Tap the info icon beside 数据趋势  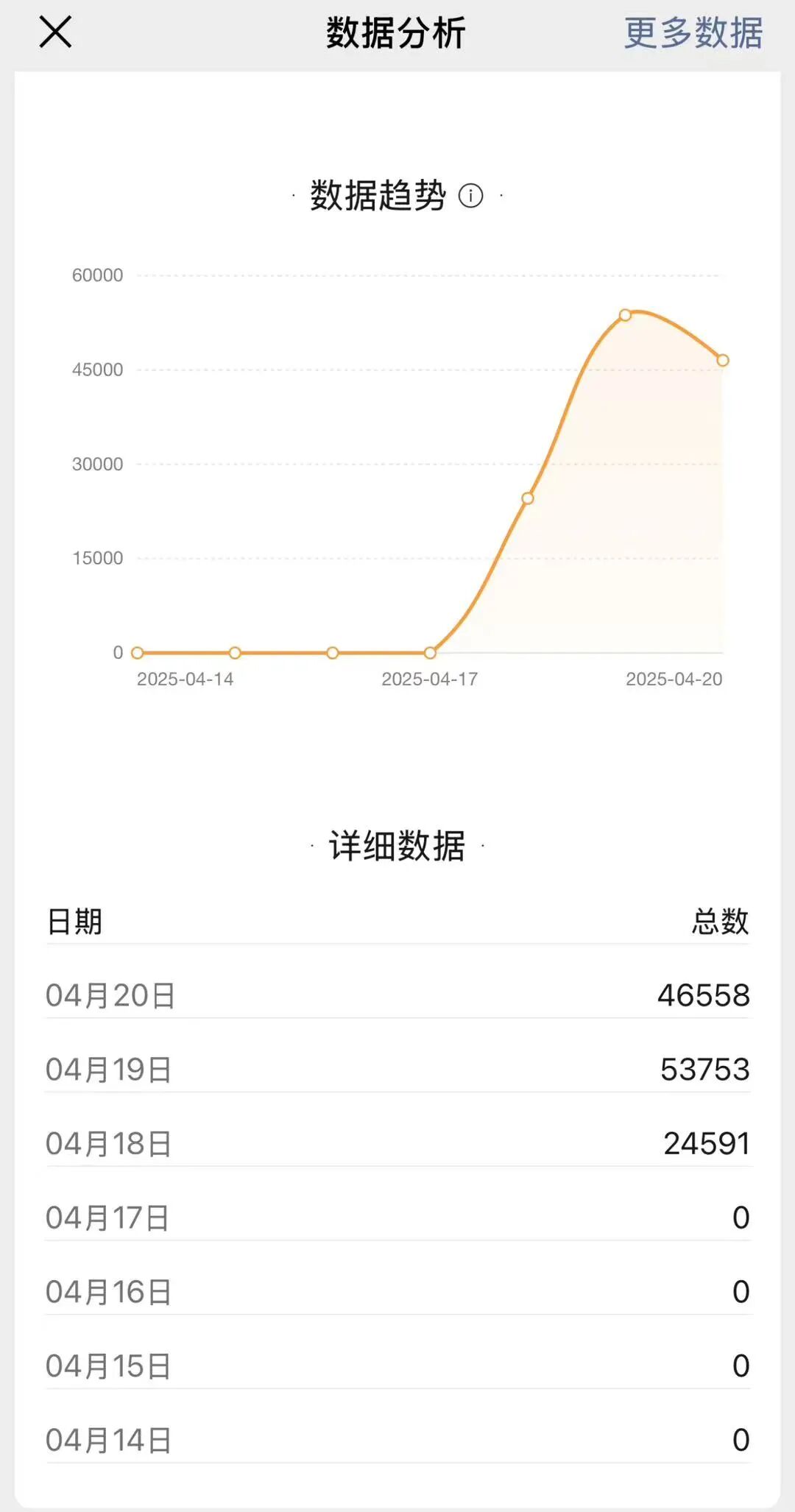470,196
